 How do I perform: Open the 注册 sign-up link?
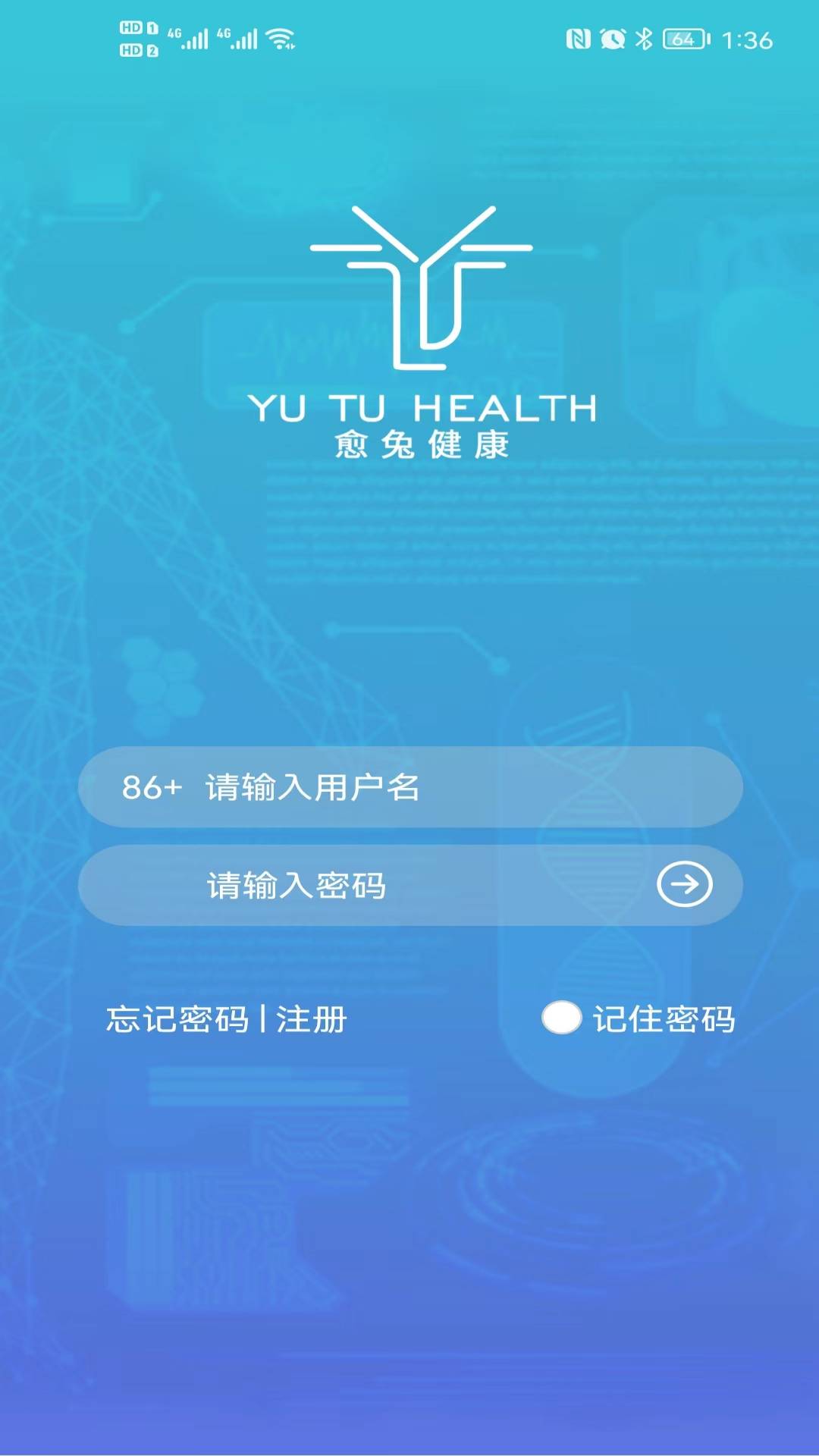pos(311,1019)
